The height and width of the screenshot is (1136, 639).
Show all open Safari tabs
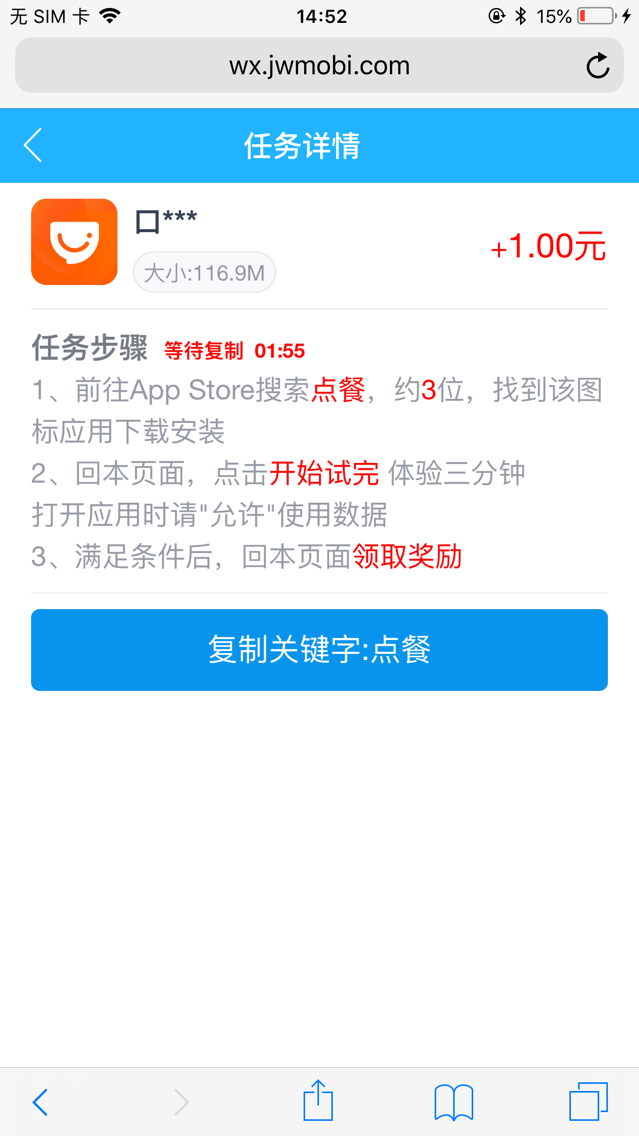click(588, 1102)
